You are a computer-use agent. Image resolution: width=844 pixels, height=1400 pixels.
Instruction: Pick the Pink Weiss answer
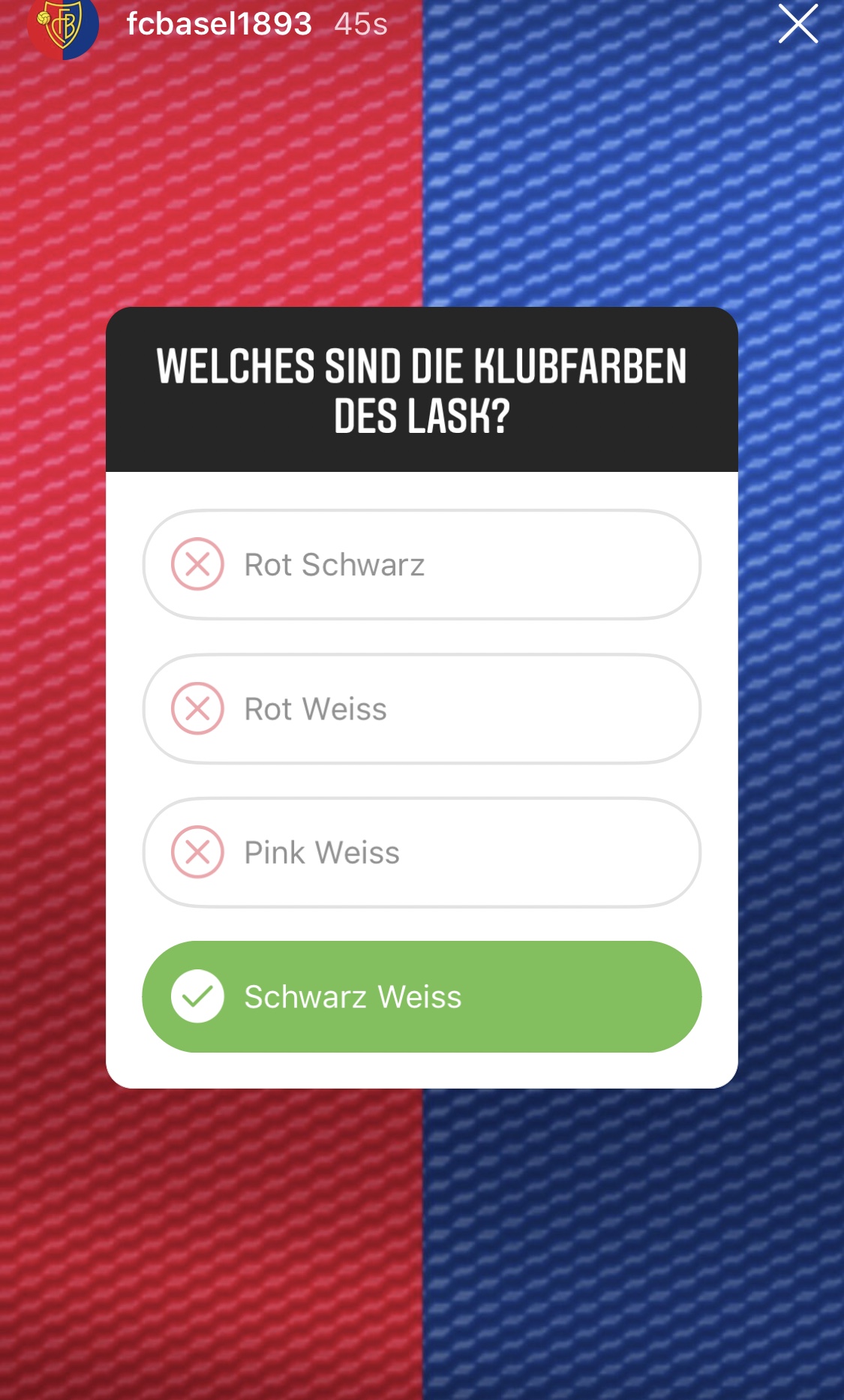coord(422,852)
